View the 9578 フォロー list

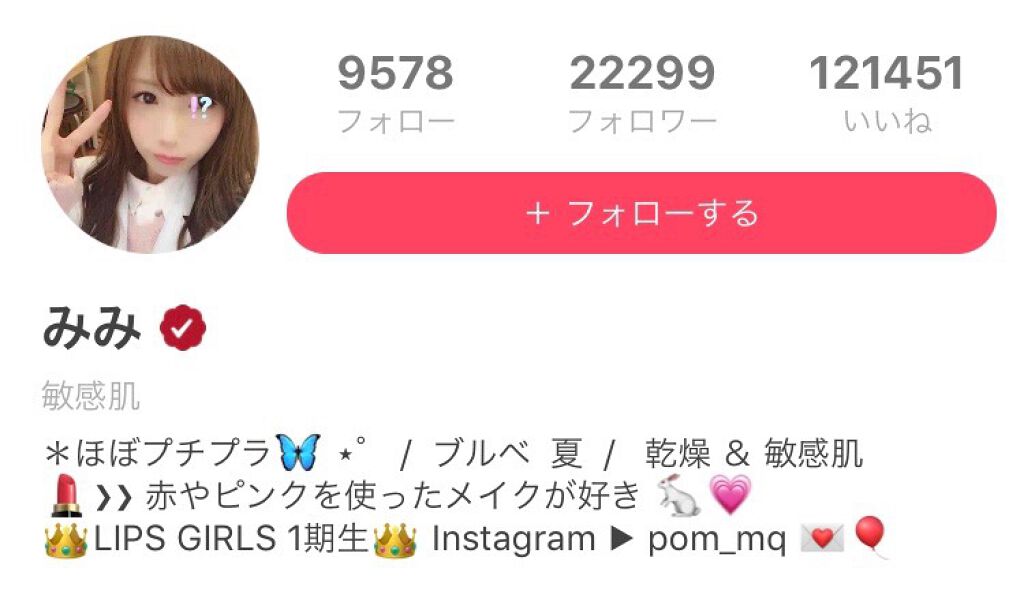[x=395, y=94]
